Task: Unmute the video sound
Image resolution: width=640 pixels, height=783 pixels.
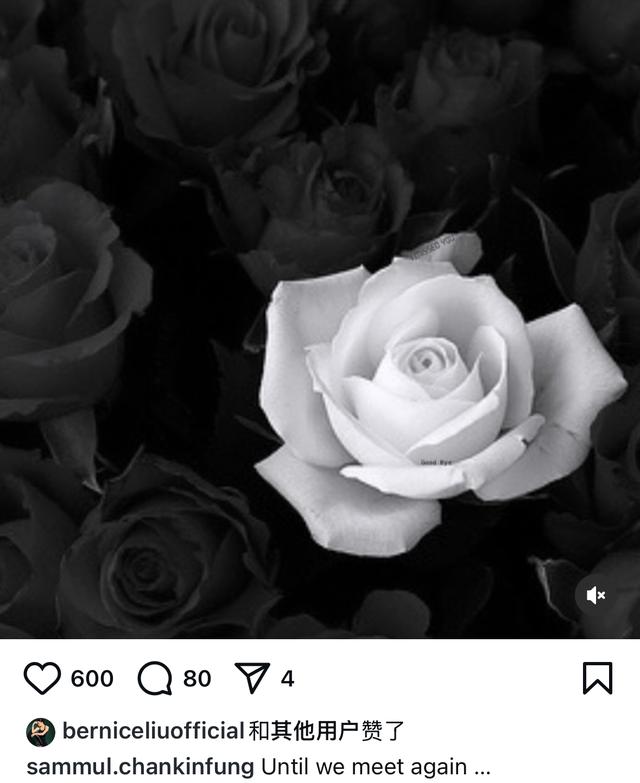Action: click(597, 595)
